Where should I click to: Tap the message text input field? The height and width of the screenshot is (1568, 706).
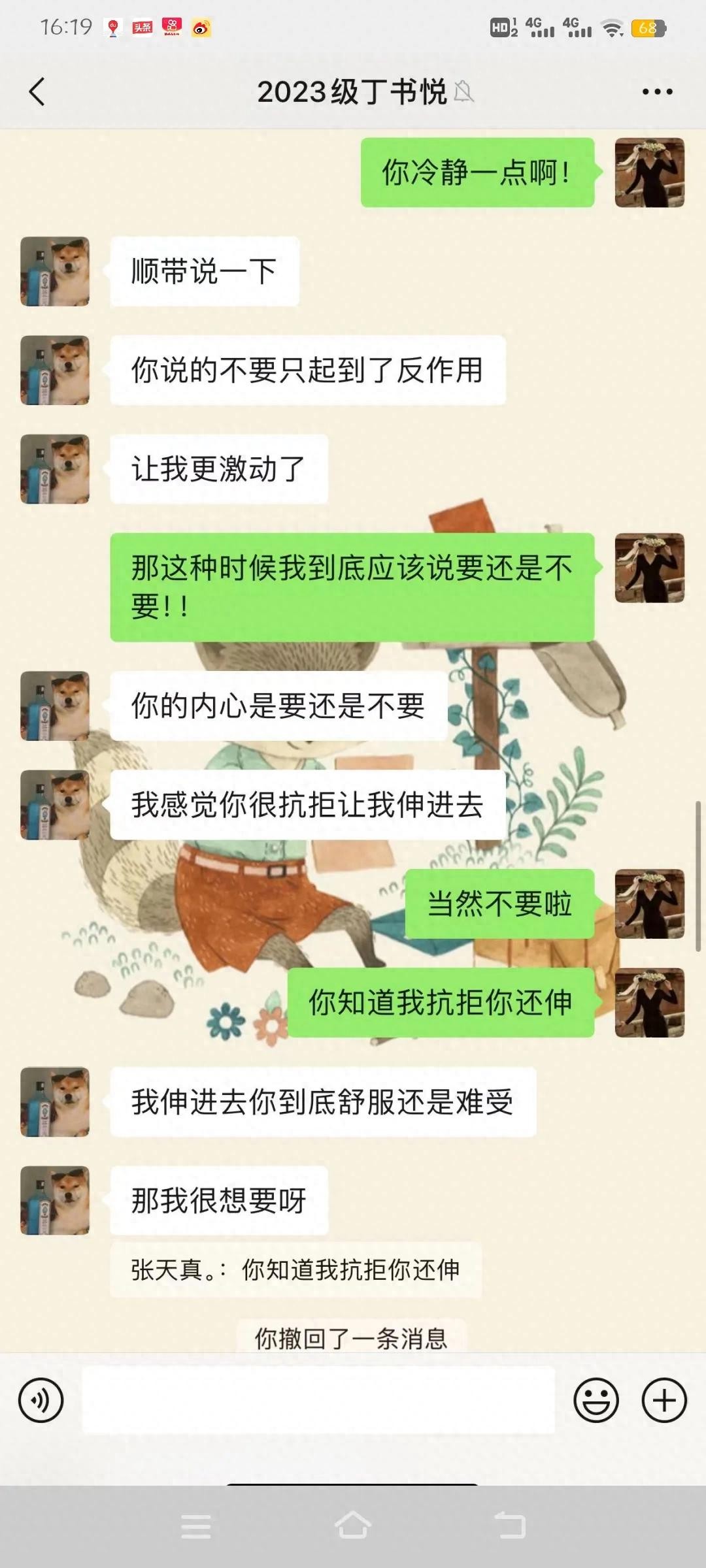pos(318,1400)
